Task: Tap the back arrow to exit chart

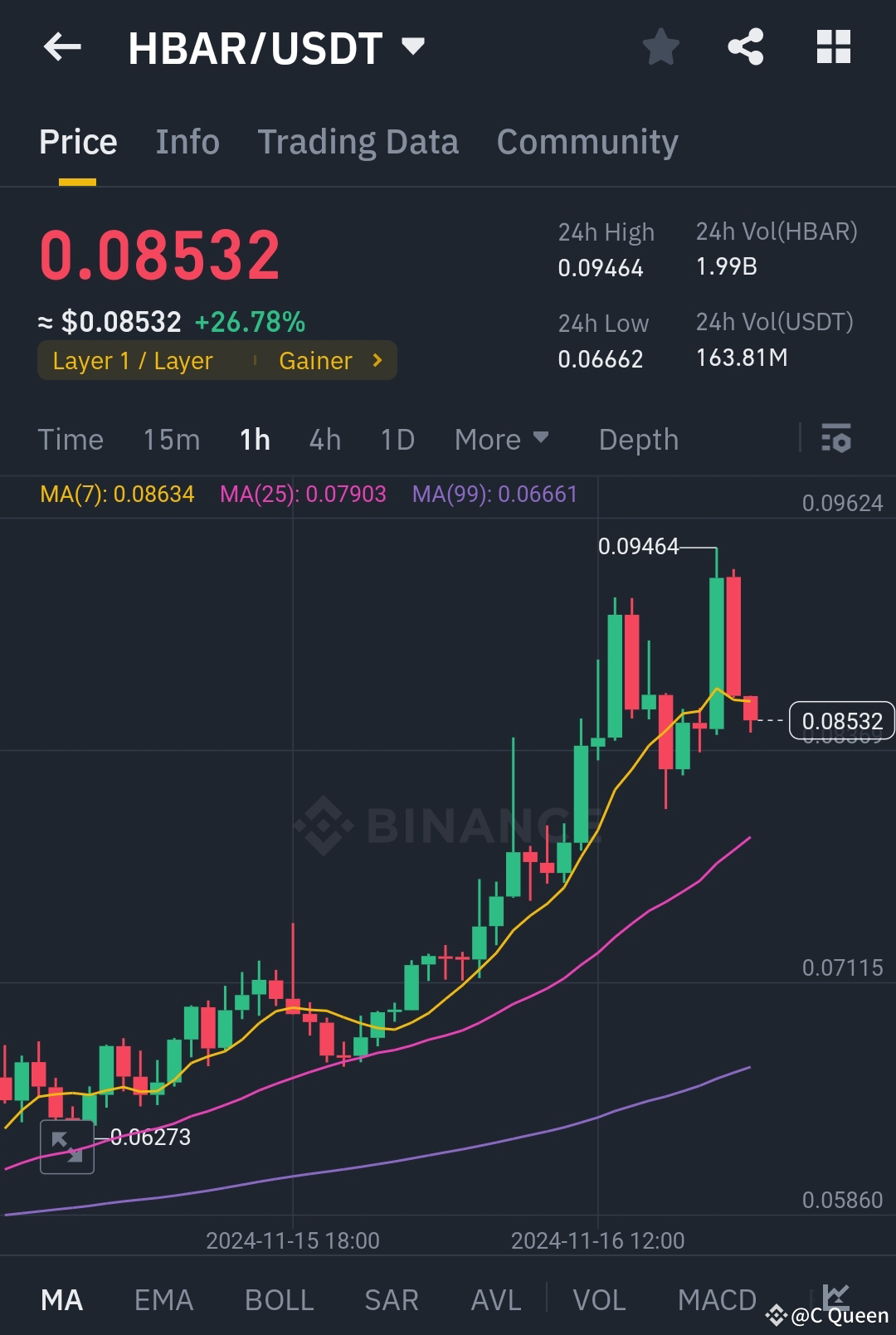Action: click(62, 47)
